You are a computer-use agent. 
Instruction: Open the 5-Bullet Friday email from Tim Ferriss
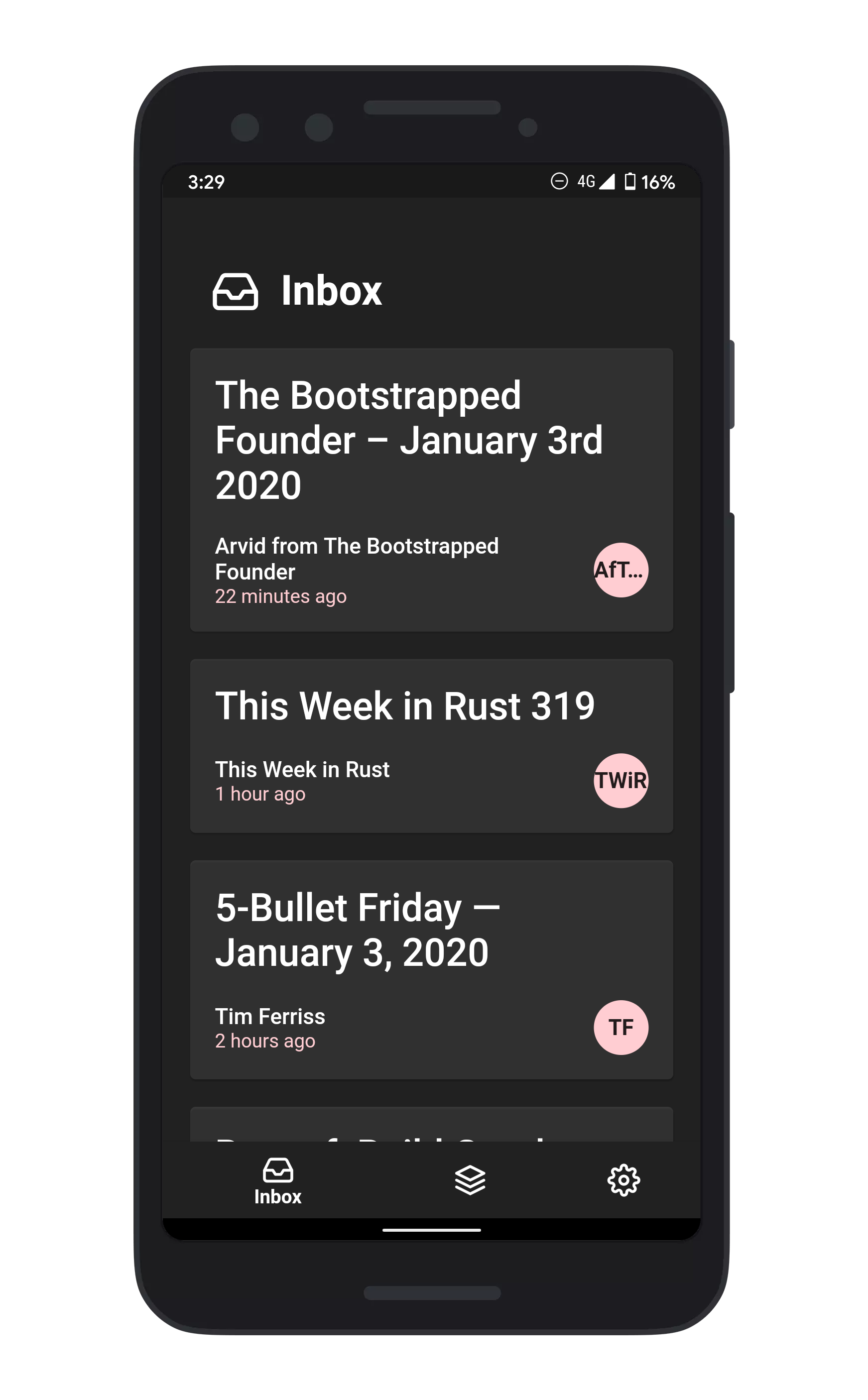click(x=431, y=969)
